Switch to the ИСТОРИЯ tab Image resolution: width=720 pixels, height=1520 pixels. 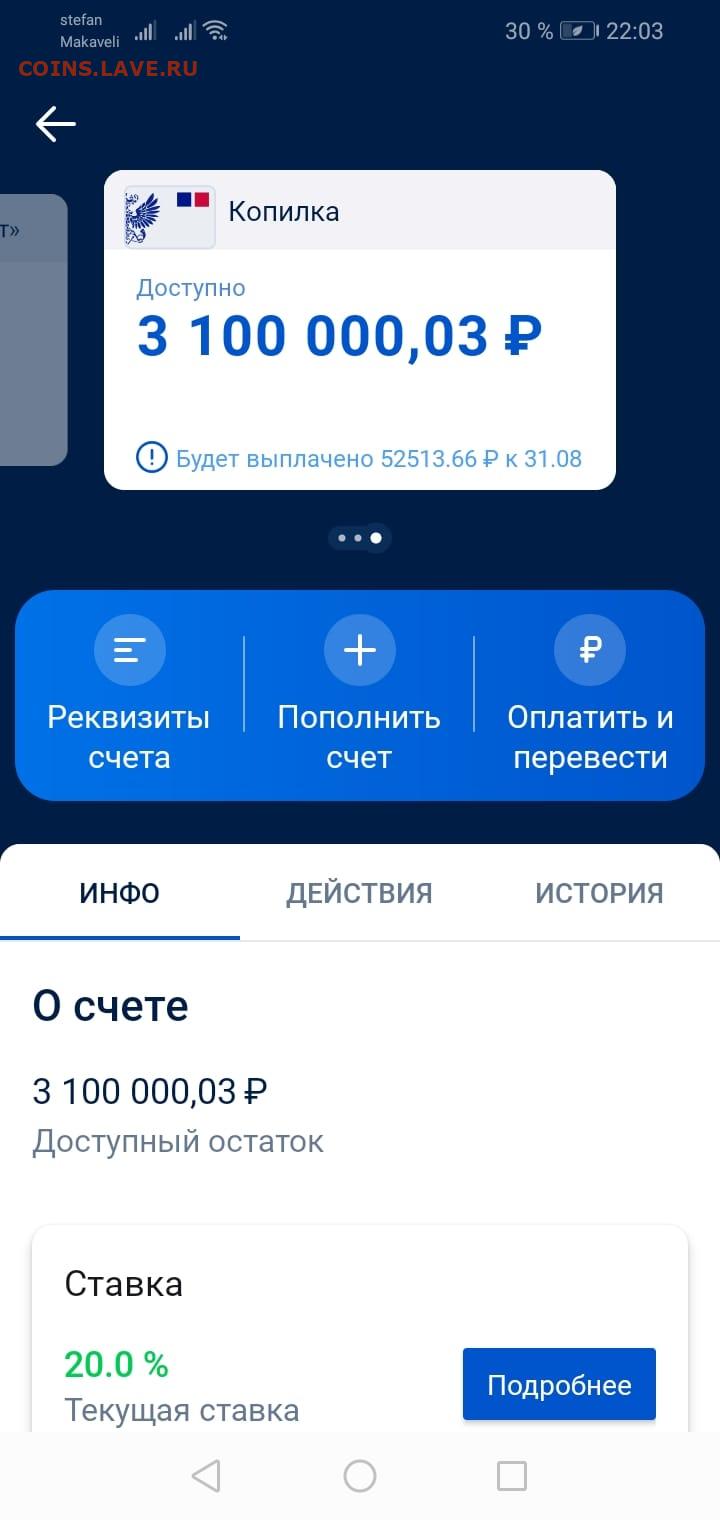pyautogui.click(x=600, y=893)
